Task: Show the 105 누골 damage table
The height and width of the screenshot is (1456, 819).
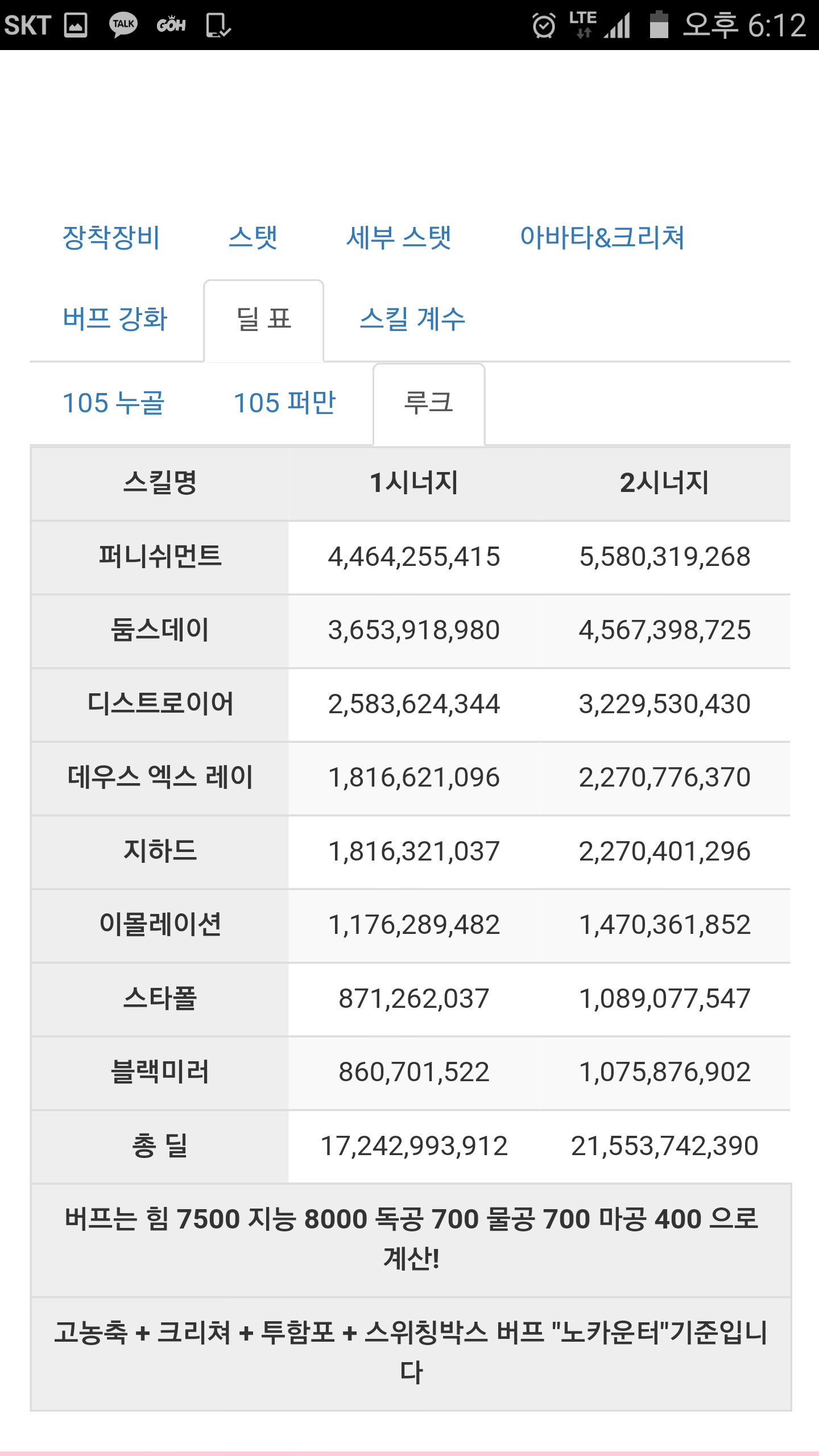Action: tap(114, 403)
